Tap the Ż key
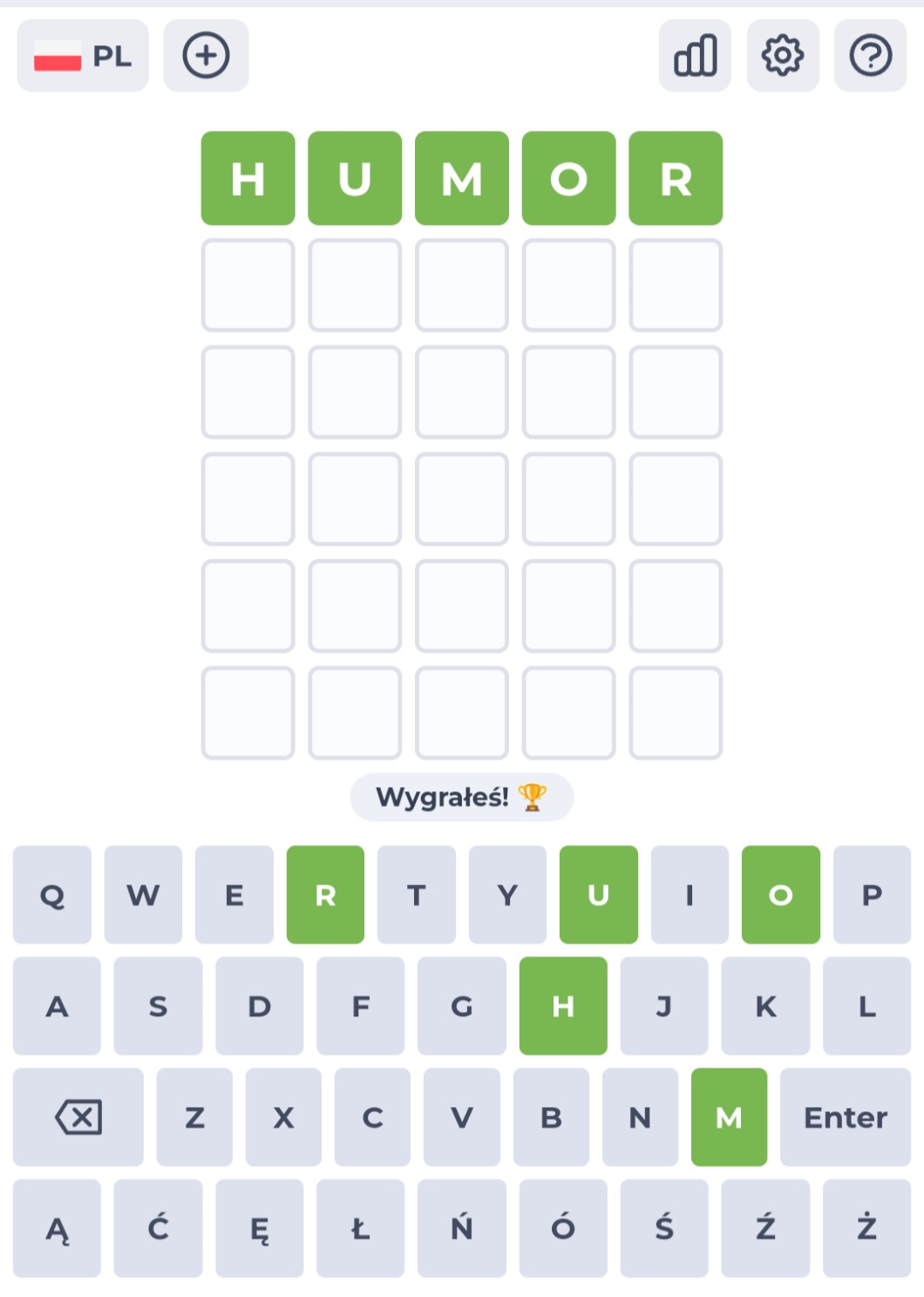 tap(866, 1228)
